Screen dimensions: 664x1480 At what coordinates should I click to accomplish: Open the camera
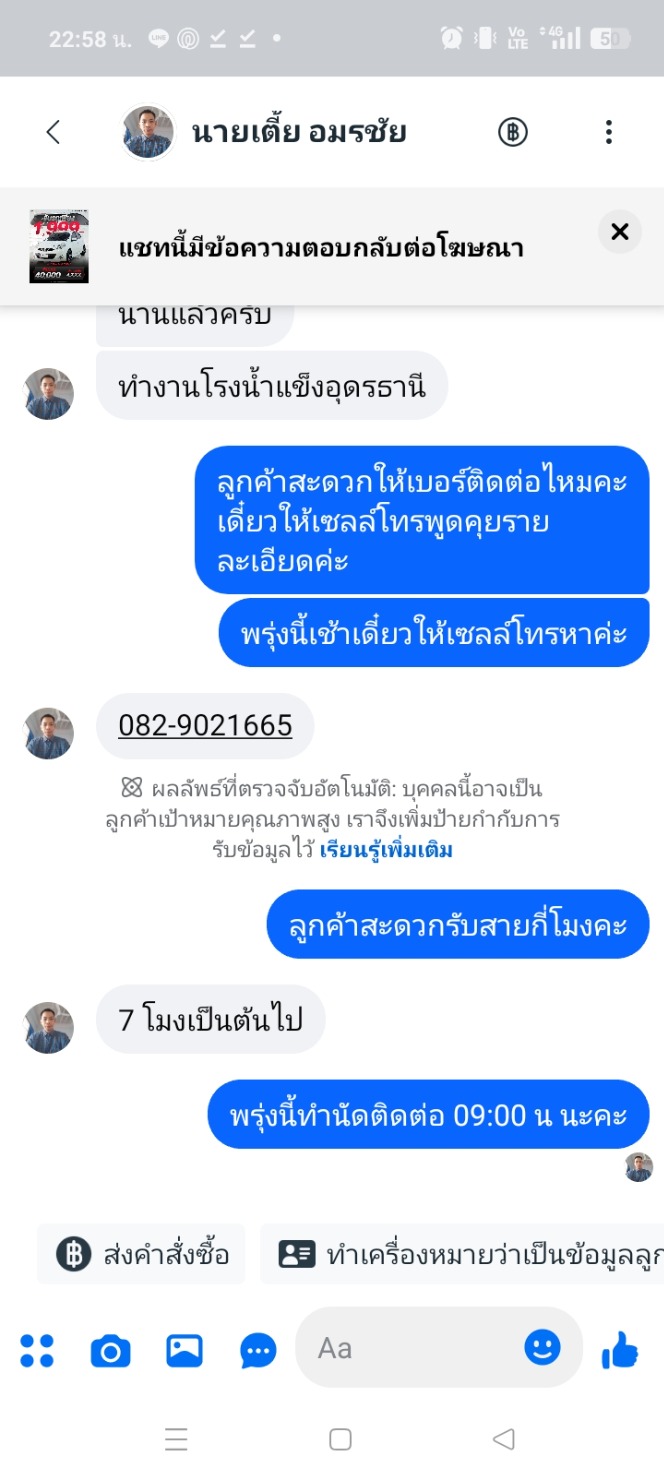click(x=110, y=1351)
